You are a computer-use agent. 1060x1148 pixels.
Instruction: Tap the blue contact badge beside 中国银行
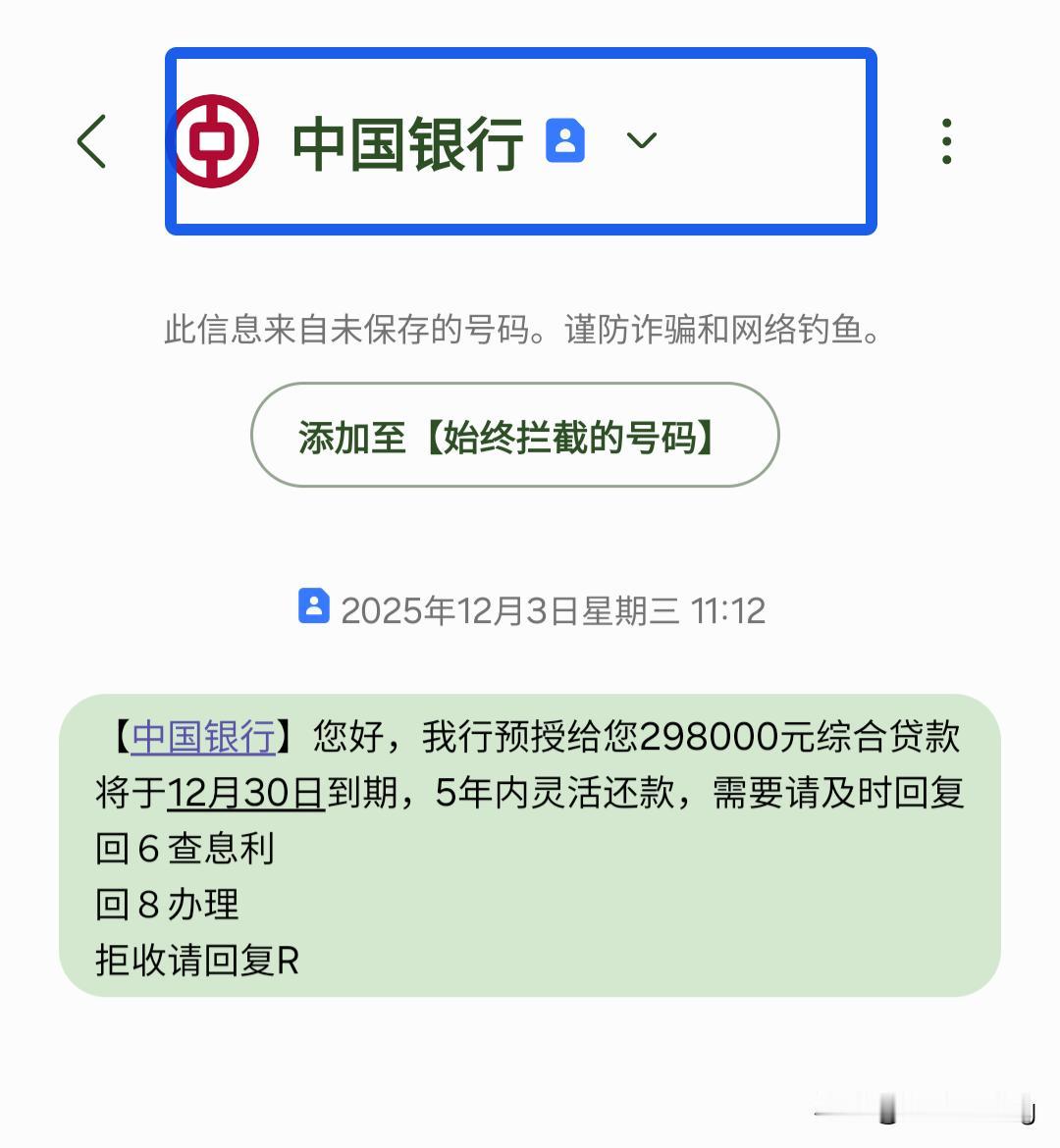coord(564,140)
